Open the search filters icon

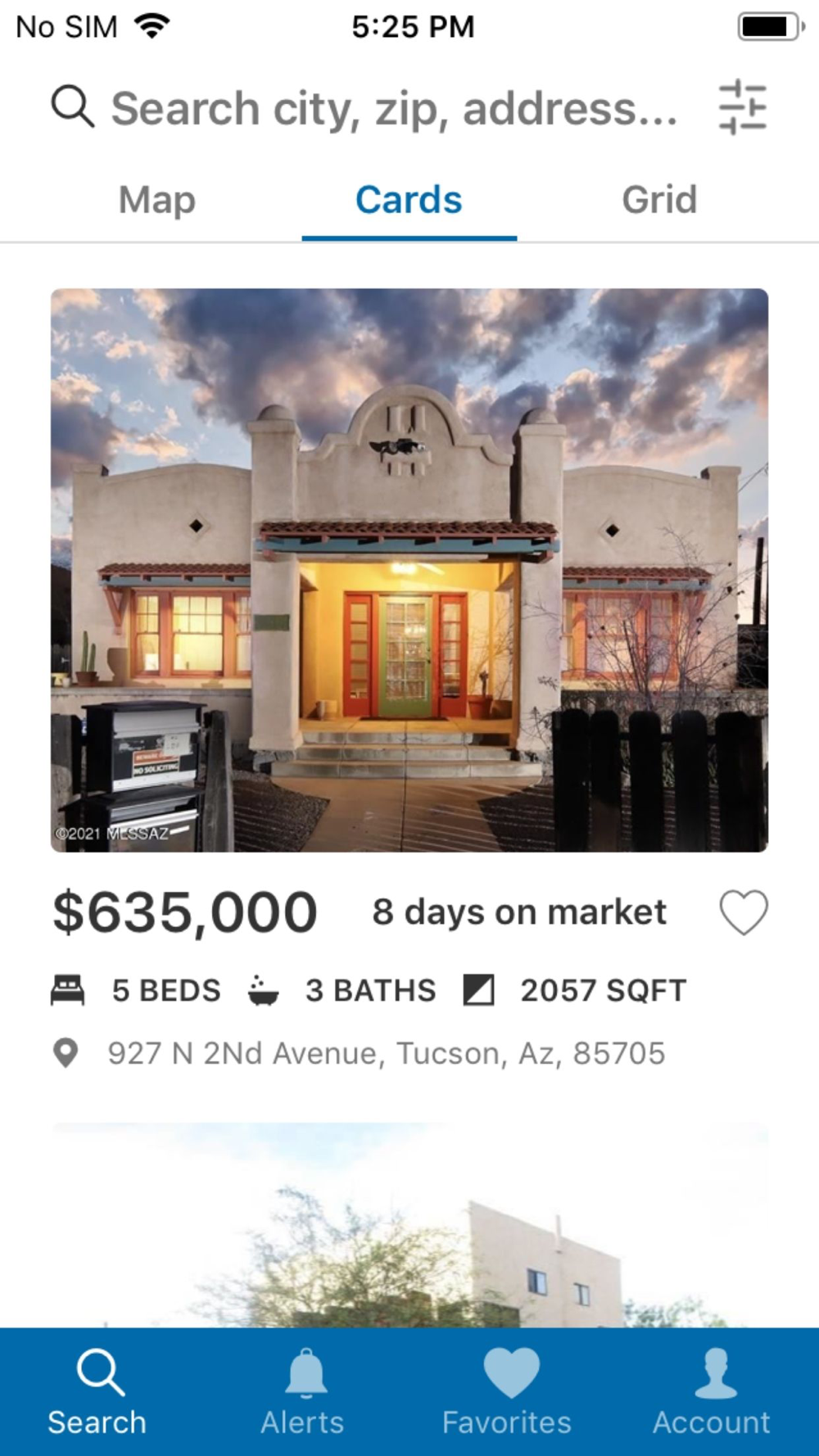742,107
